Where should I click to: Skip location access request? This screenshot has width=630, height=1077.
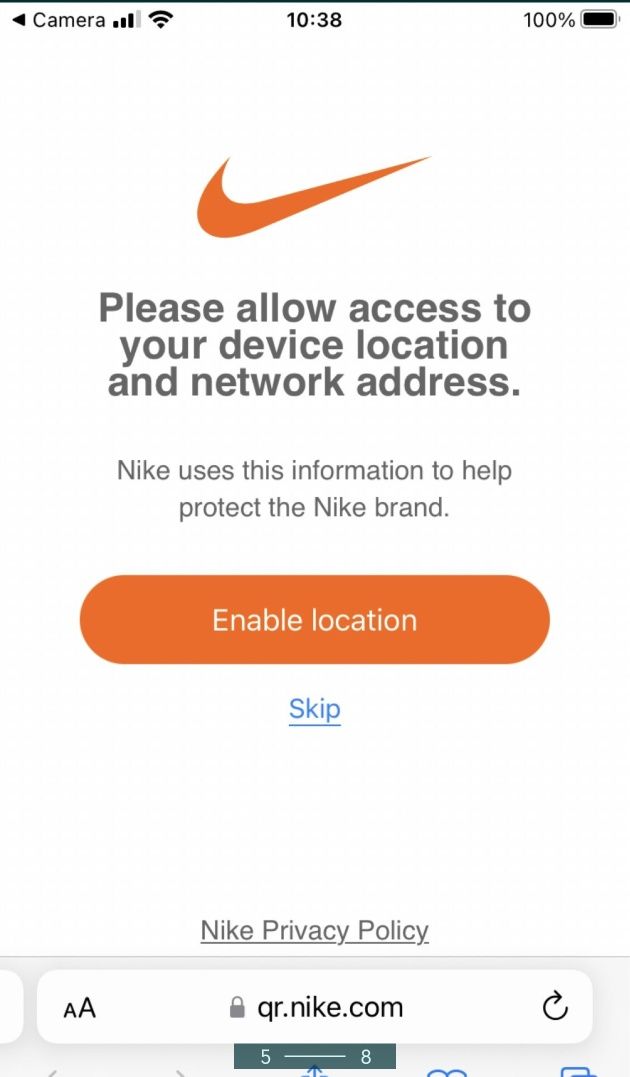(314, 709)
